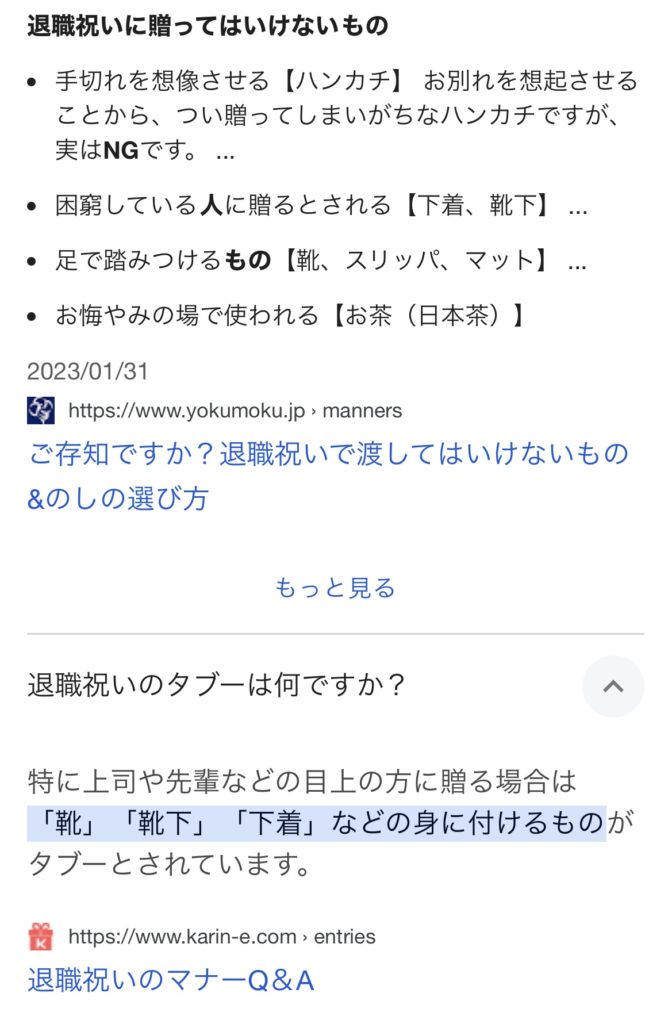672x1024 pixels.
Task: Collapse the 退職祝いのタブーは何ですか question
Action: 613,687
